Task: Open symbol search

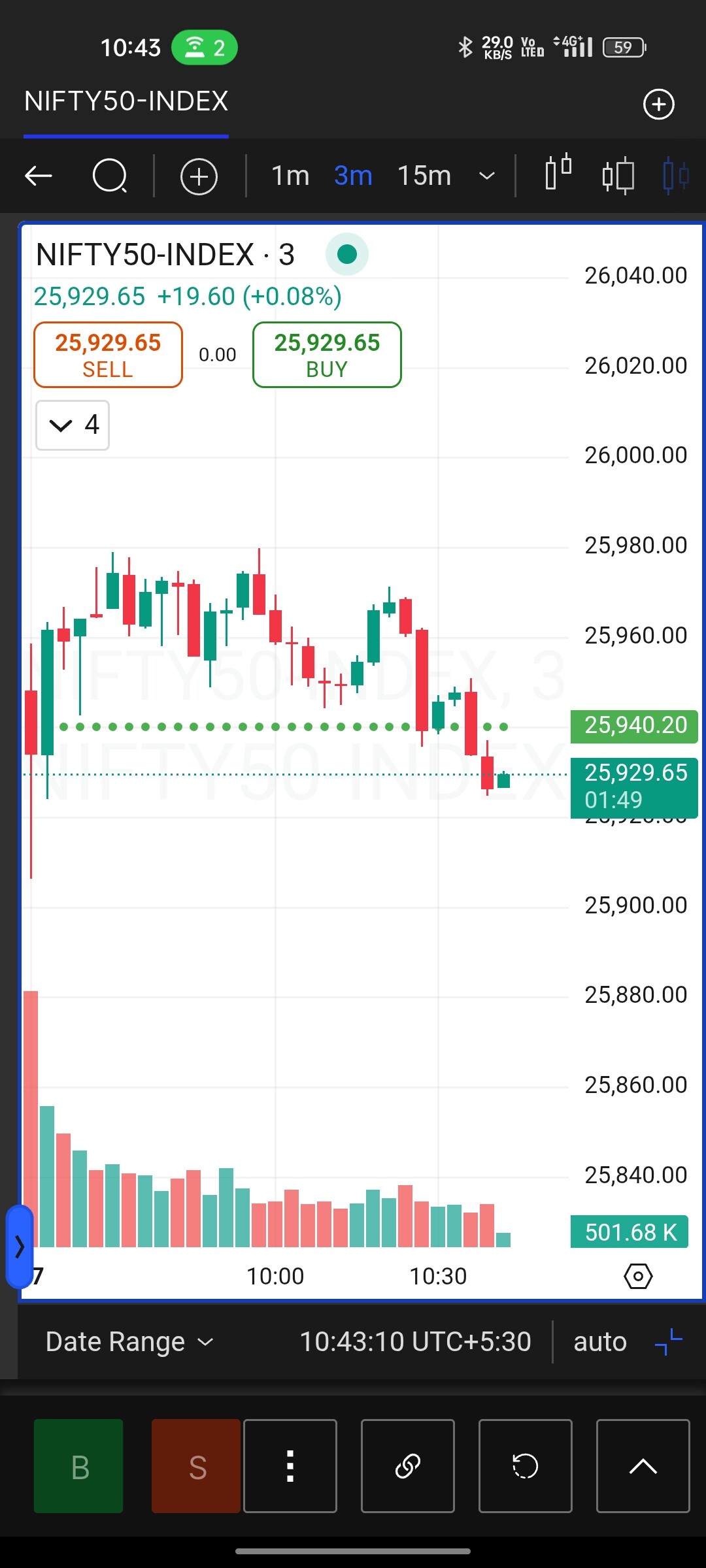Action: pyautogui.click(x=109, y=176)
